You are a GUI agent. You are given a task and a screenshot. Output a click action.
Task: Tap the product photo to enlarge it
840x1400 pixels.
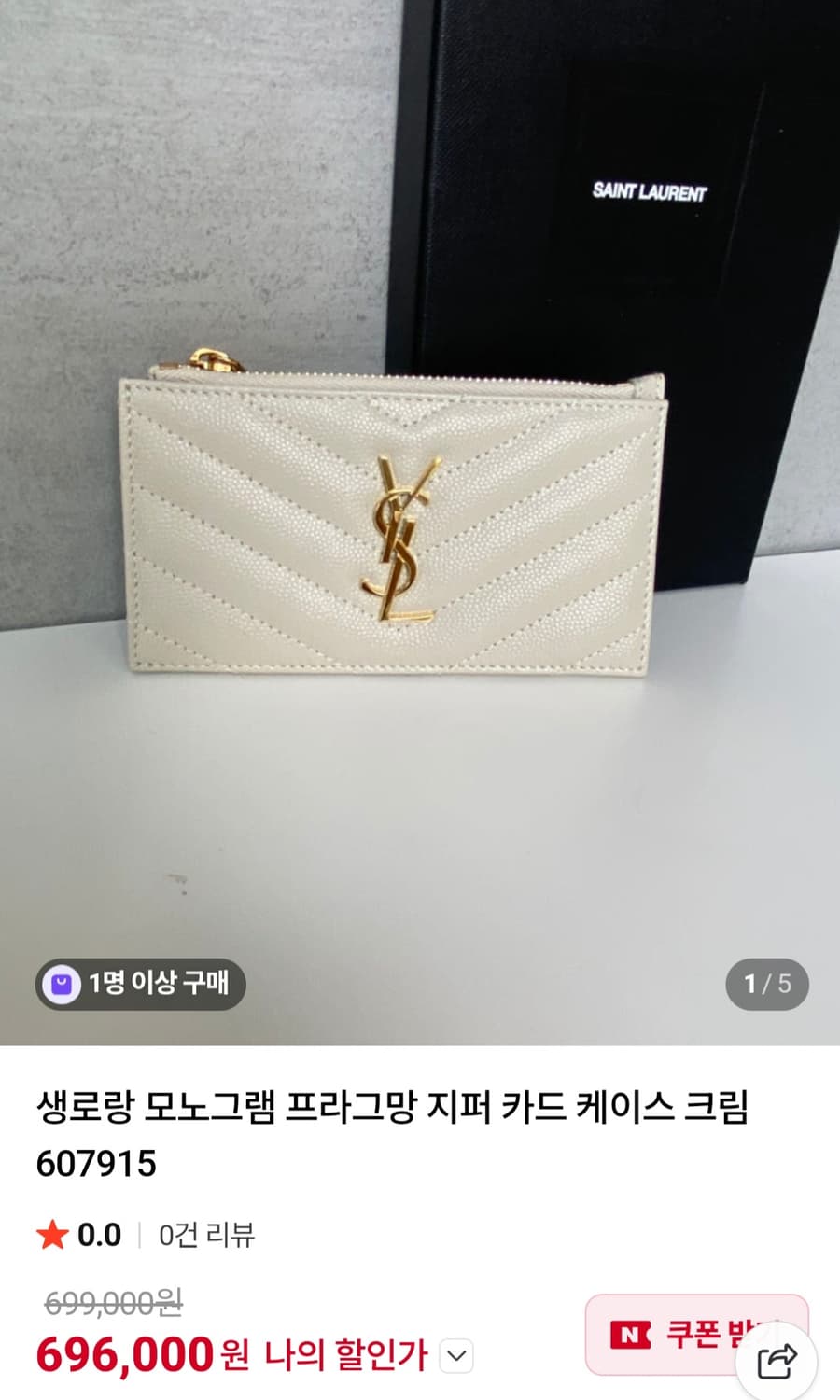point(392,523)
